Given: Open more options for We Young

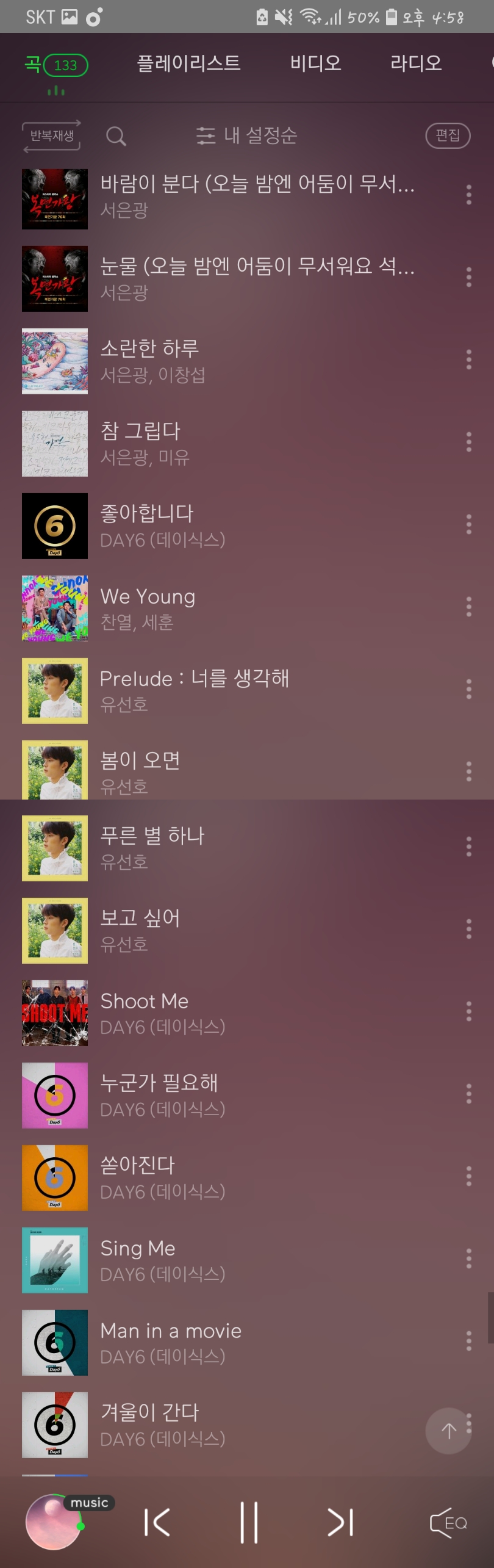Looking at the screenshot, I should [468, 607].
